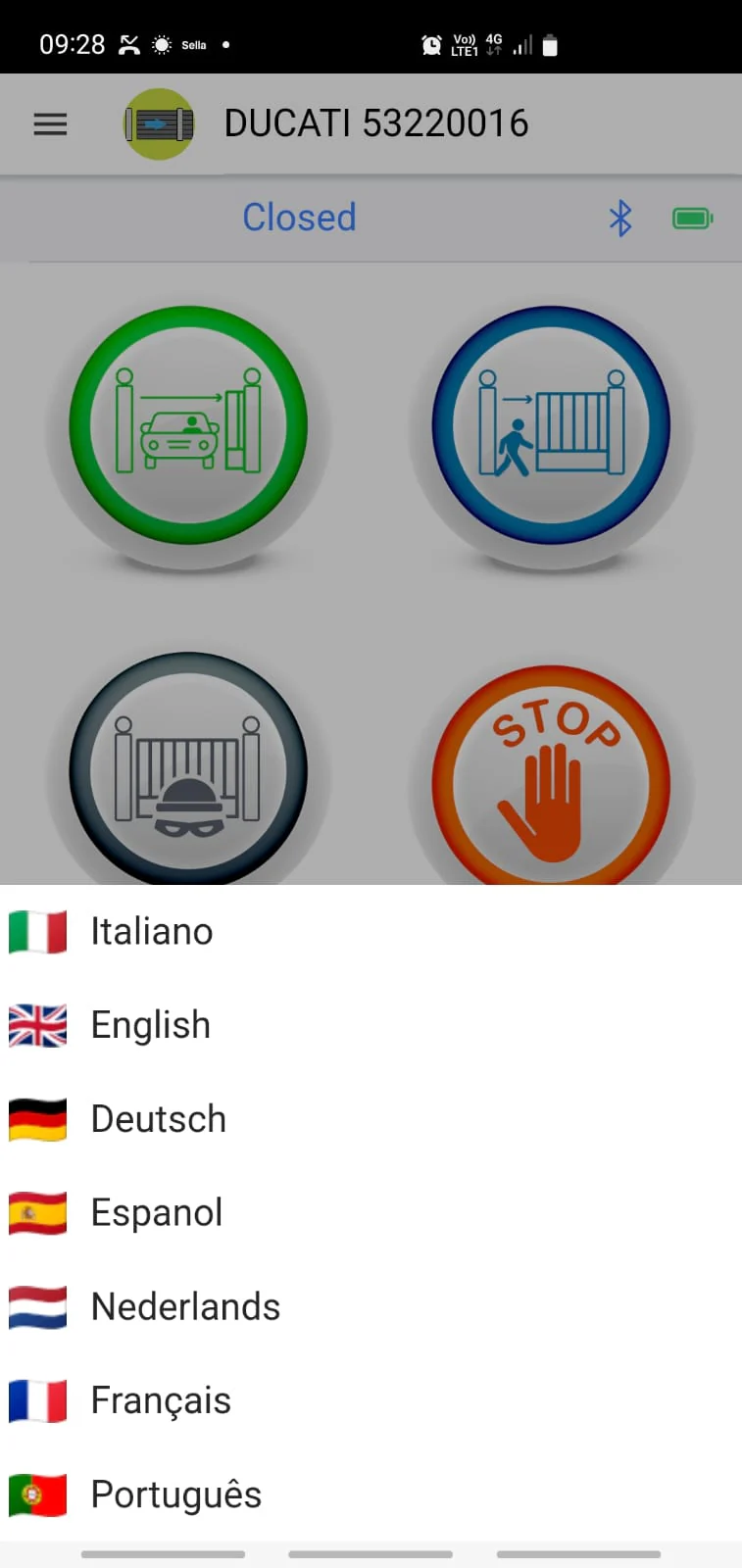Choose English from the language list
This screenshot has height=1568, width=742.
tap(371, 1026)
